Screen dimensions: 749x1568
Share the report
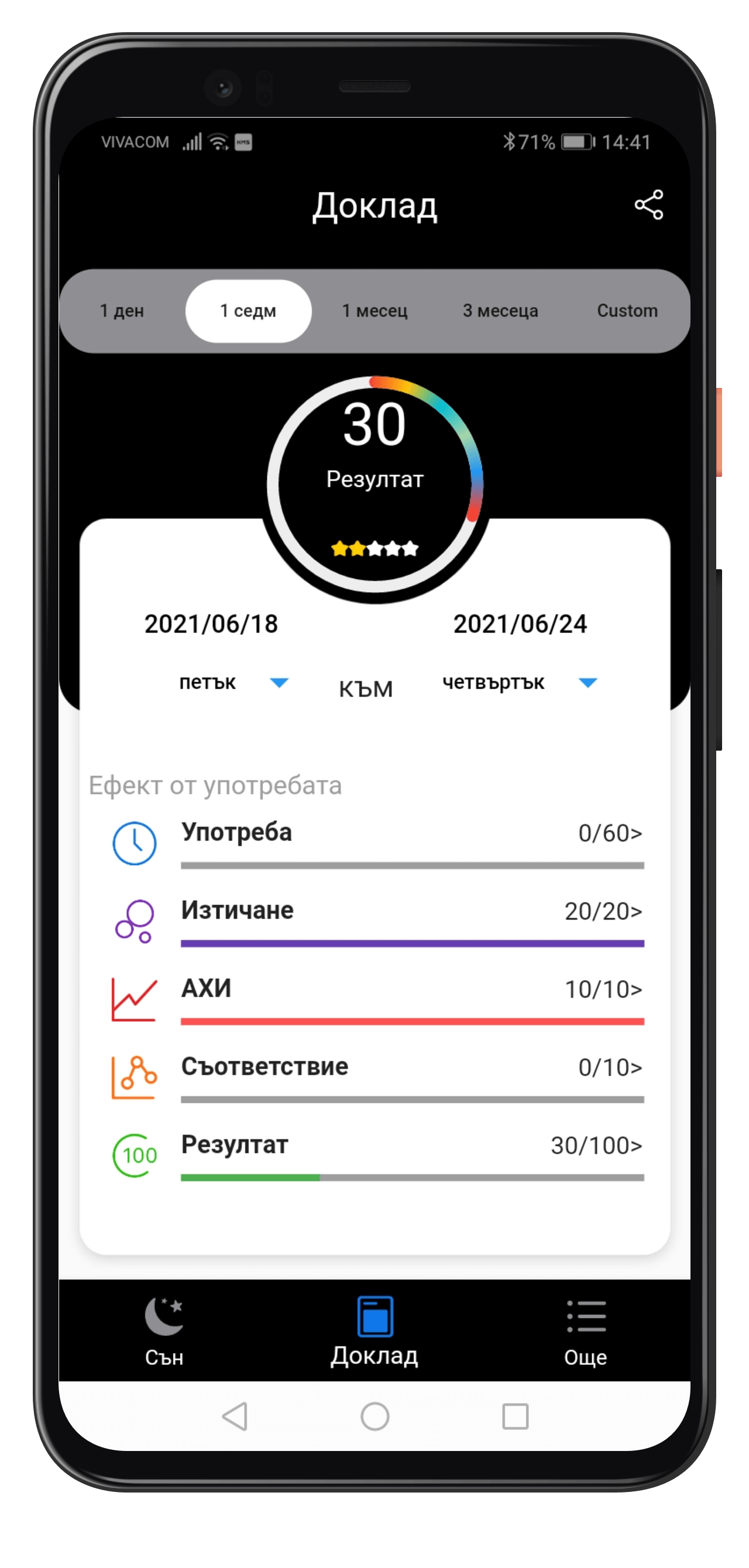click(648, 205)
